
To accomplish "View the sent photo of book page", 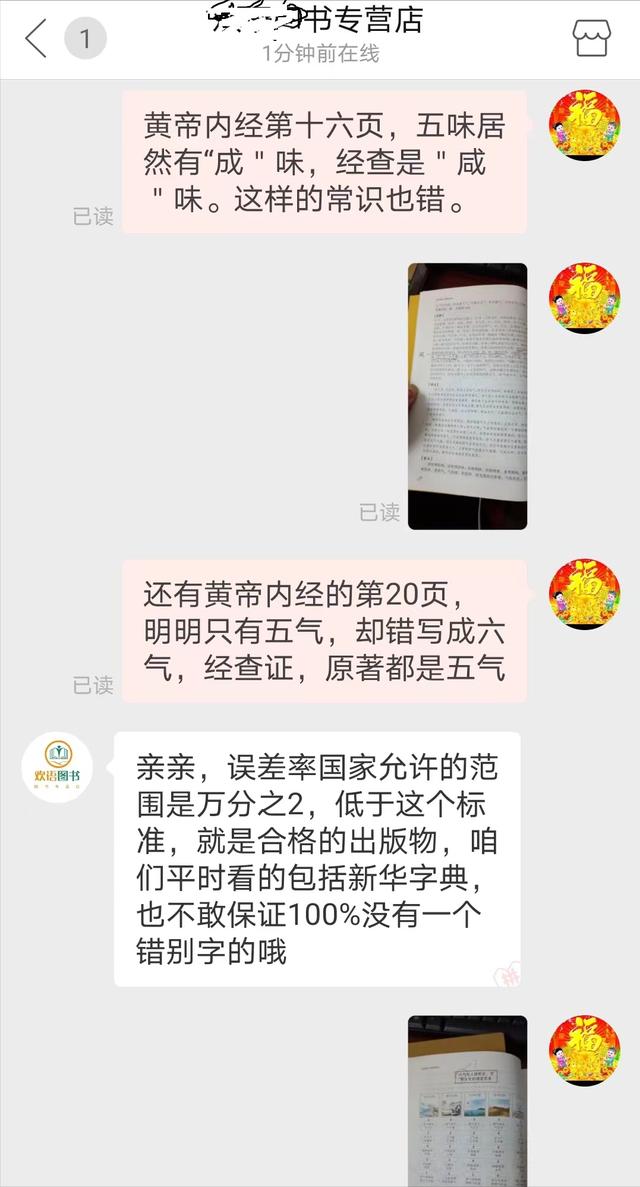I will point(467,396).
